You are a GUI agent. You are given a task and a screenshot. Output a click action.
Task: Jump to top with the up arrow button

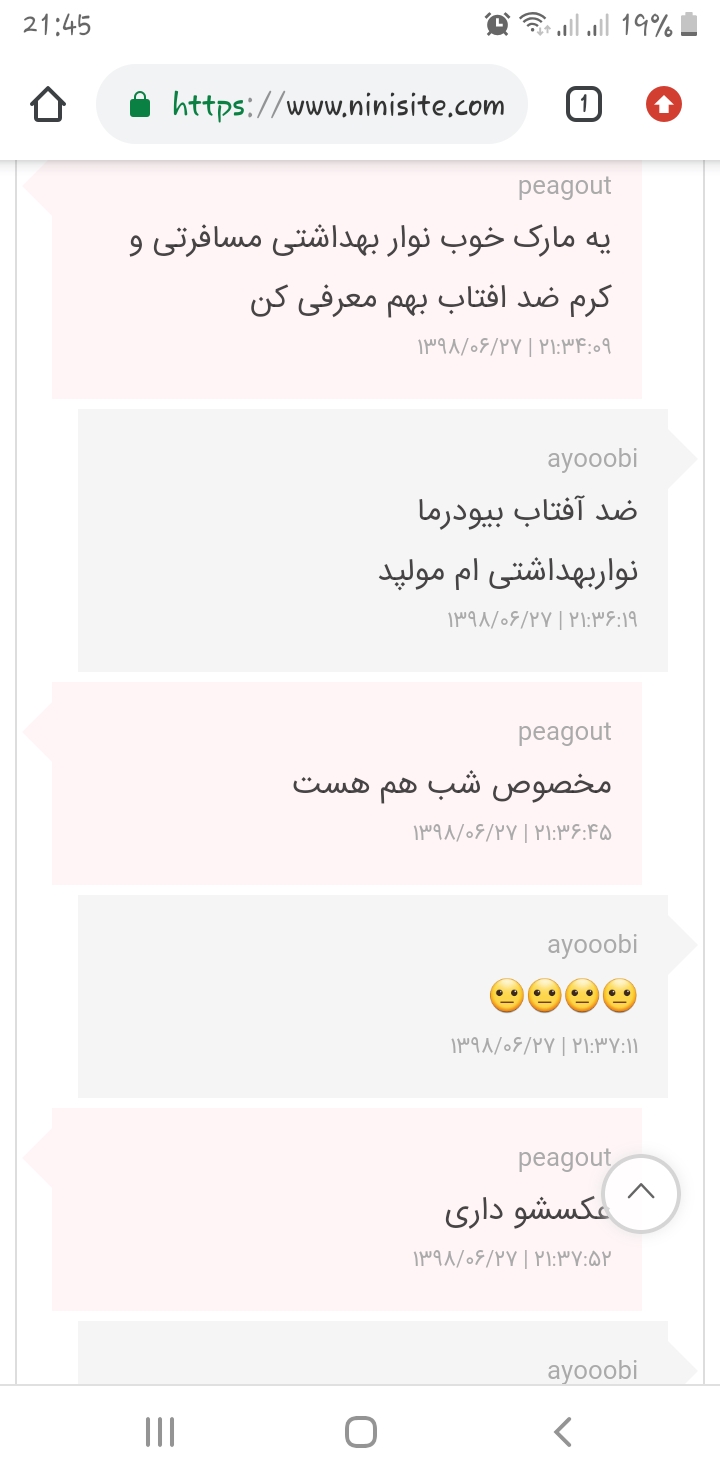pos(641,1193)
